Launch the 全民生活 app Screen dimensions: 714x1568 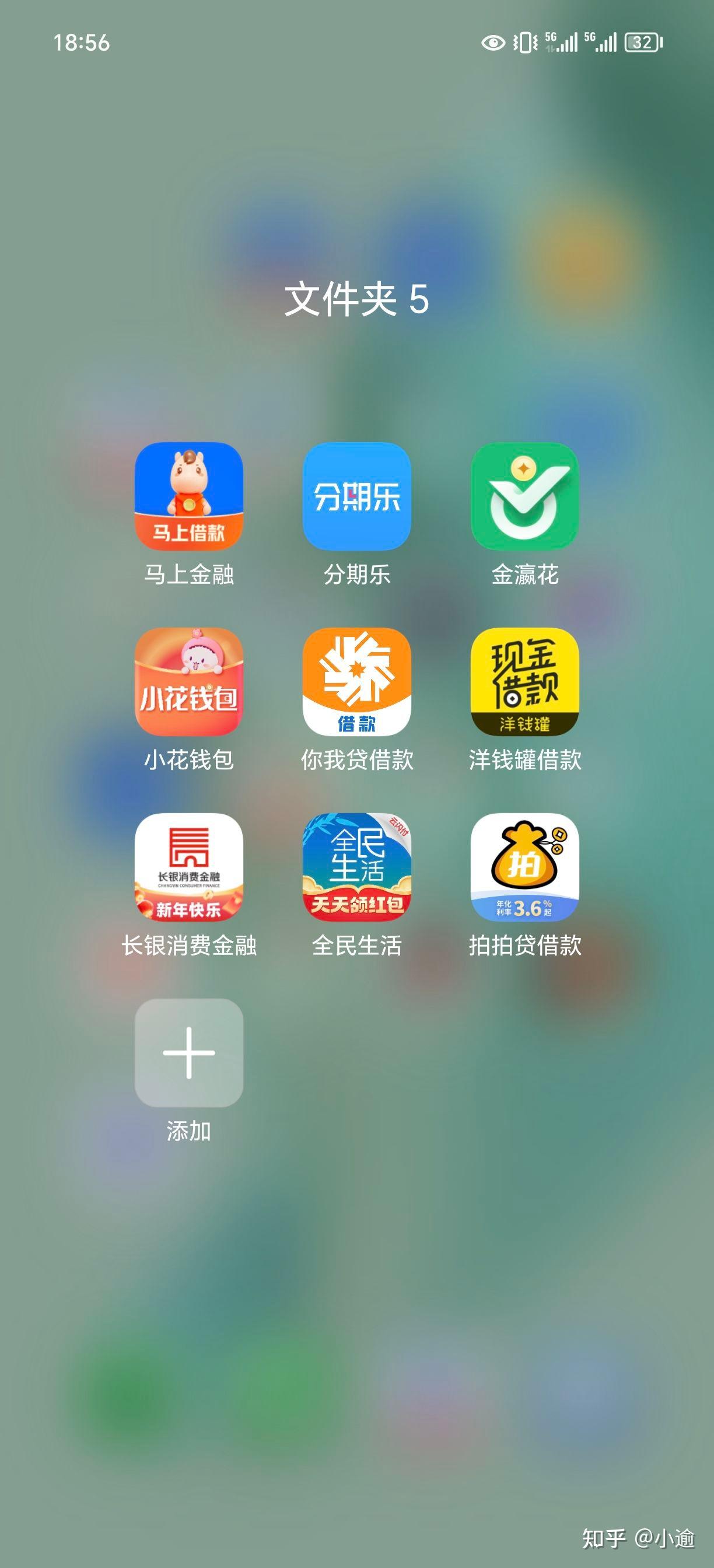point(356,867)
